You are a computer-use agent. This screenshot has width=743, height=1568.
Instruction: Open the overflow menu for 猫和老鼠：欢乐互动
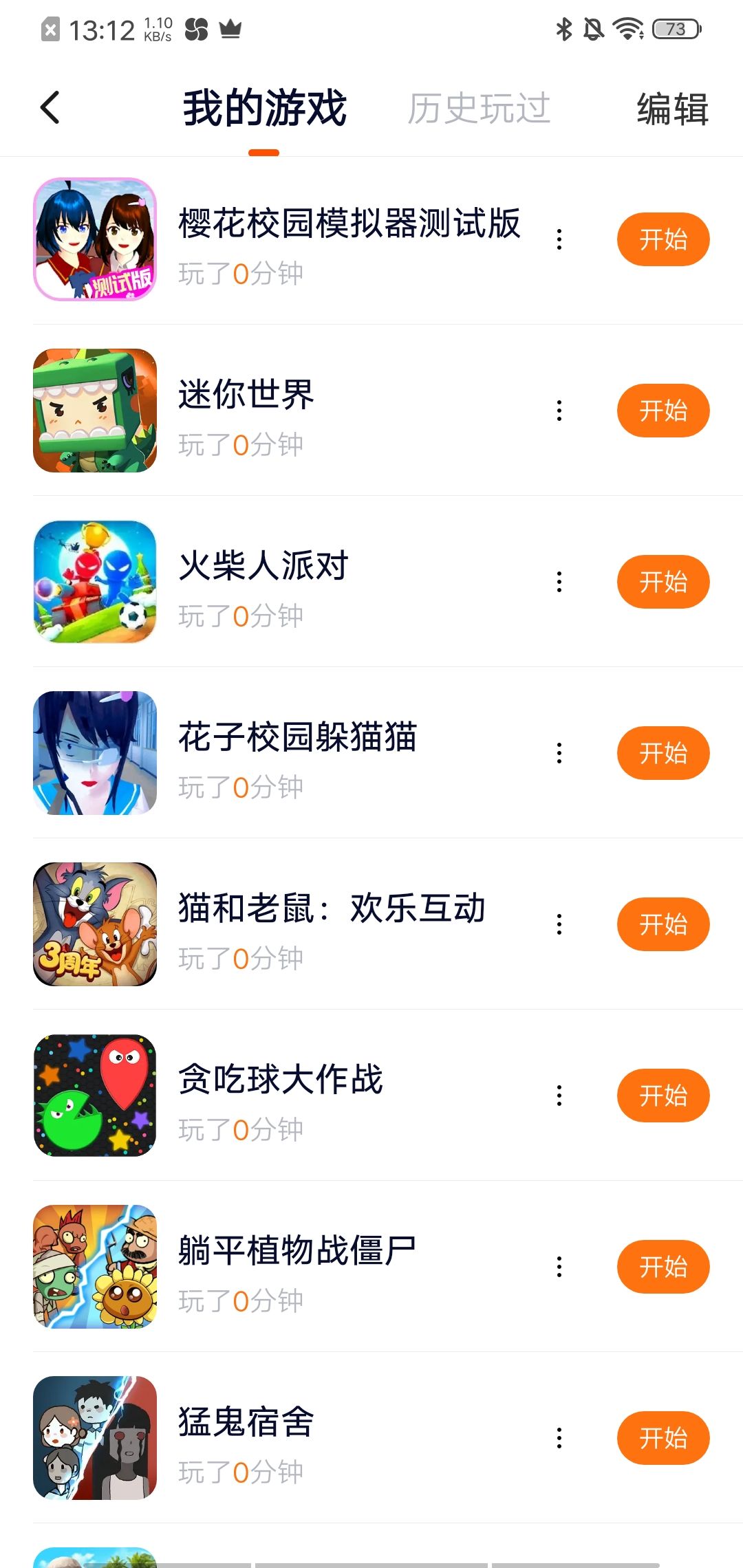(x=559, y=924)
